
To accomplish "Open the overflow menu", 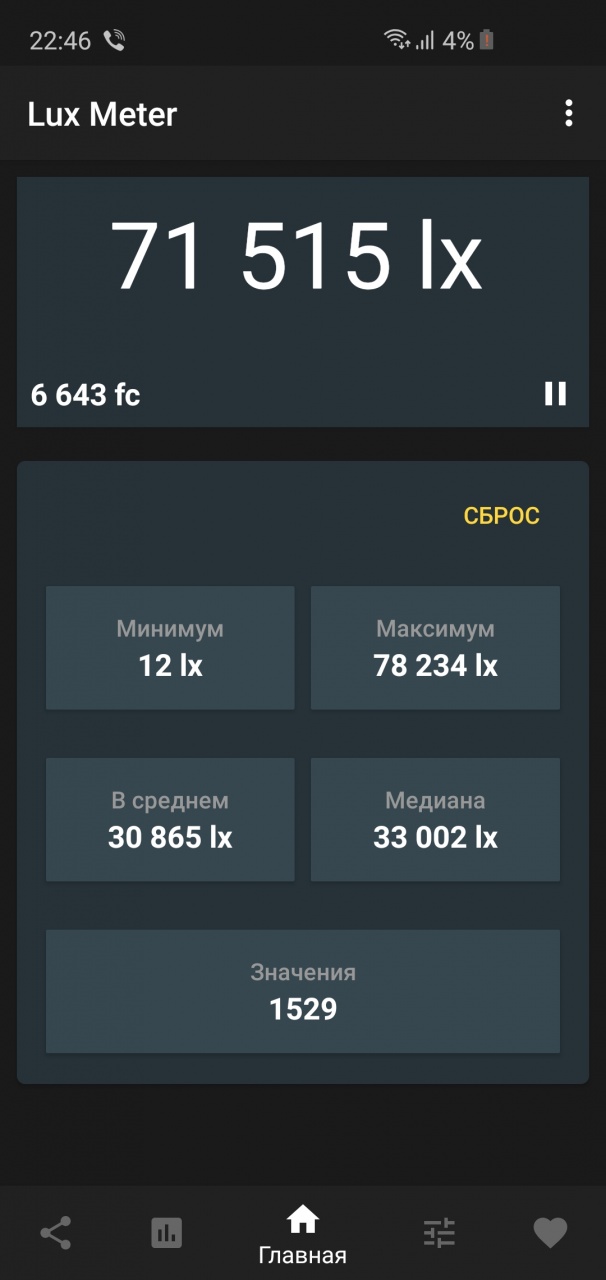I will click(568, 113).
